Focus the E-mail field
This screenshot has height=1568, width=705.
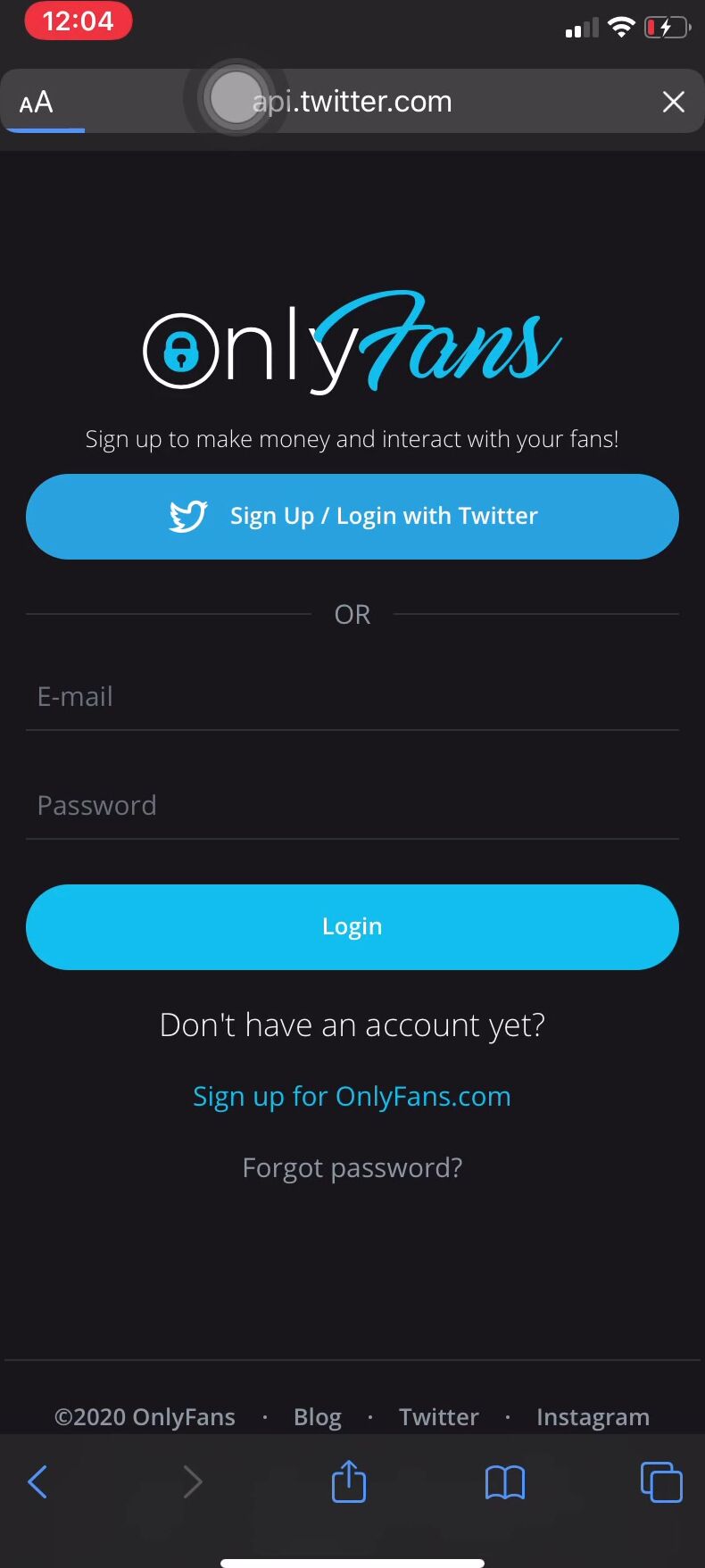coord(352,697)
